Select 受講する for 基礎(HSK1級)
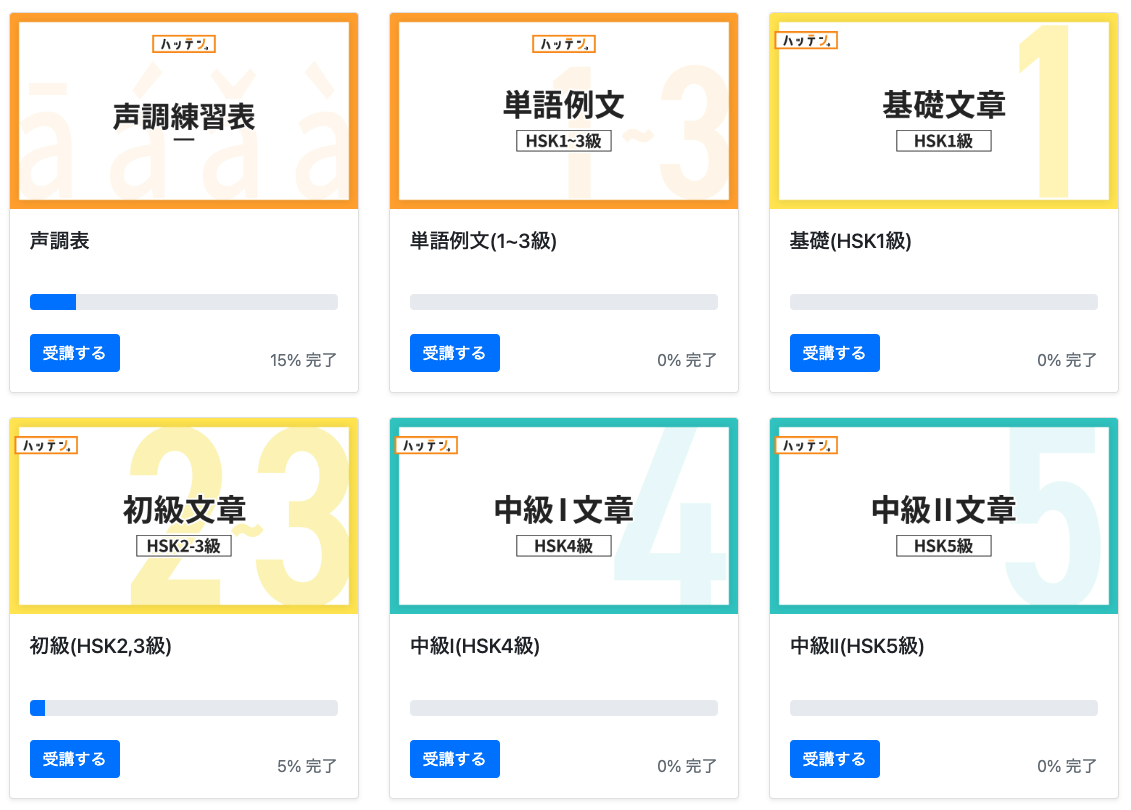 point(835,353)
